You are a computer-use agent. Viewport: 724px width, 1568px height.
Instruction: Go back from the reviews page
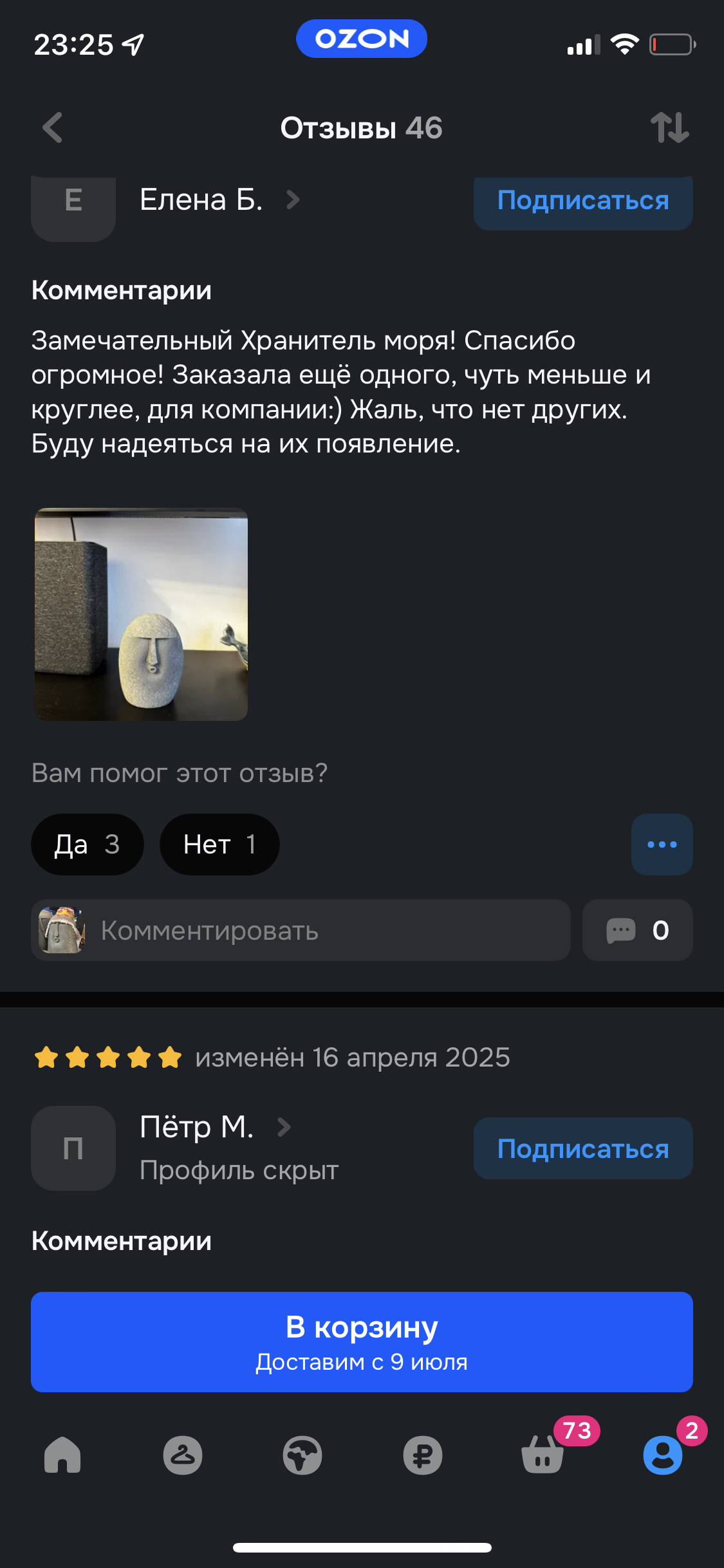pyautogui.click(x=53, y=127)
